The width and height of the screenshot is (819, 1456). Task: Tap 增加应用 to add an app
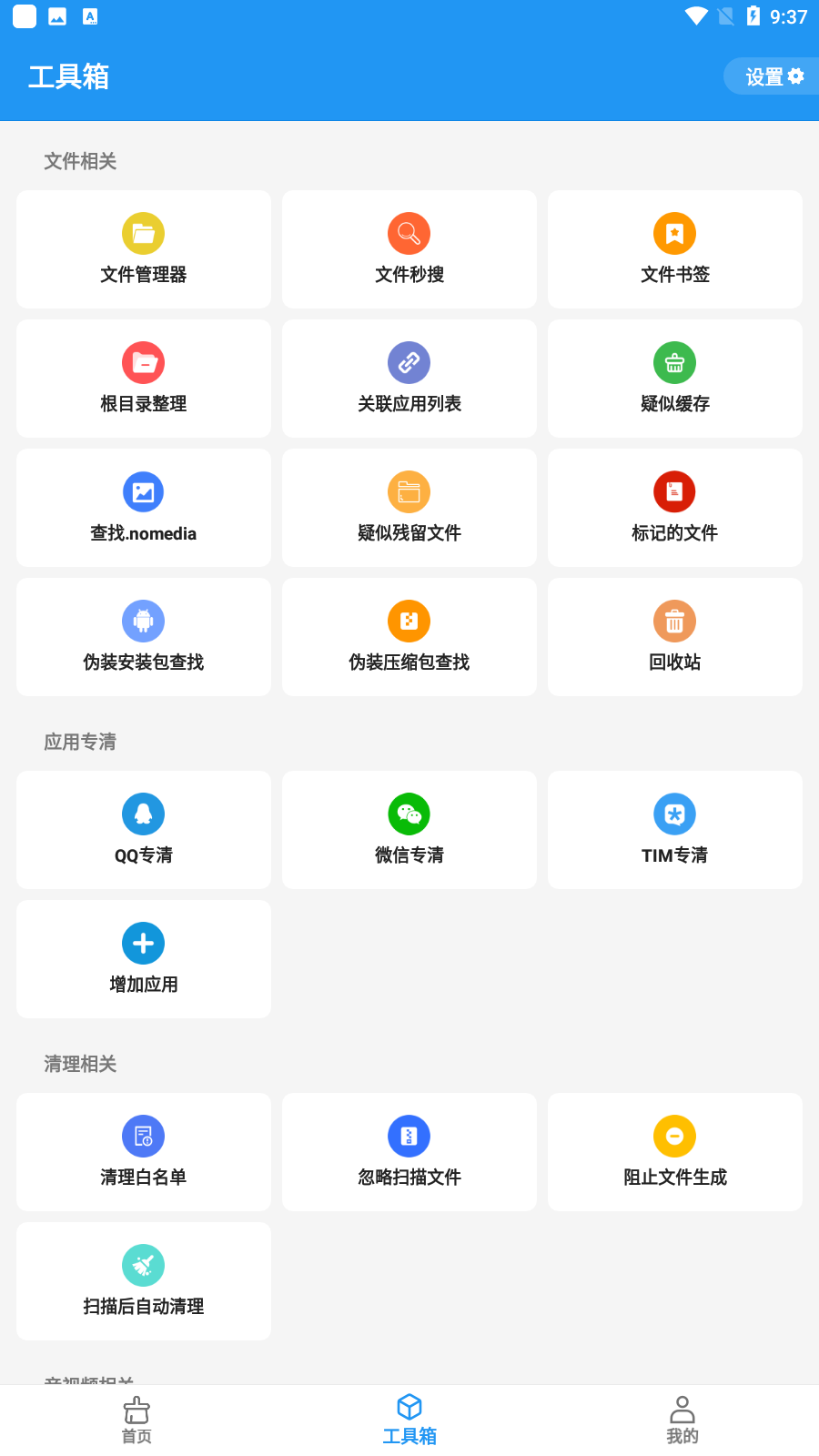click(144, 959)
